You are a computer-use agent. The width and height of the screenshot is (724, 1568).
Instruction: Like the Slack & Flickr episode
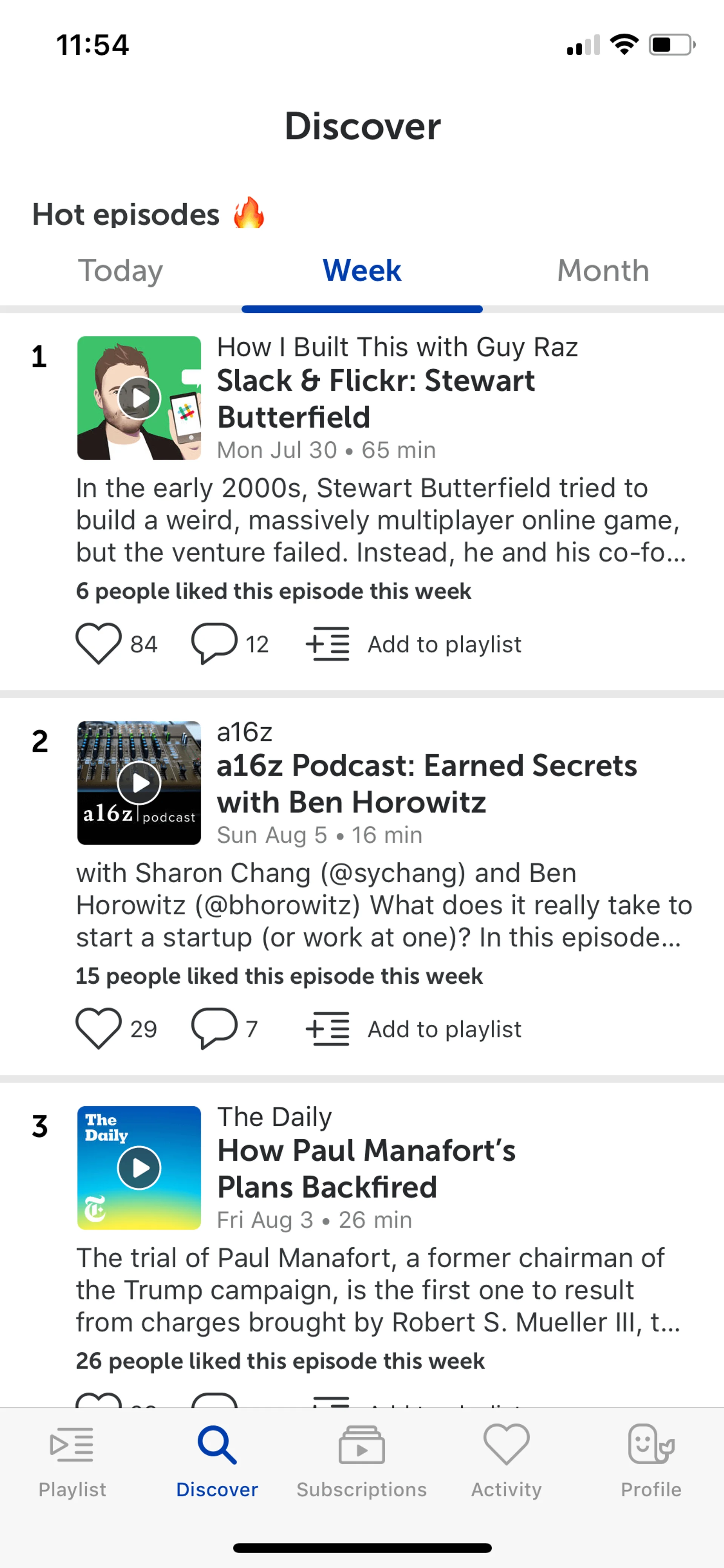click(98, 643)
